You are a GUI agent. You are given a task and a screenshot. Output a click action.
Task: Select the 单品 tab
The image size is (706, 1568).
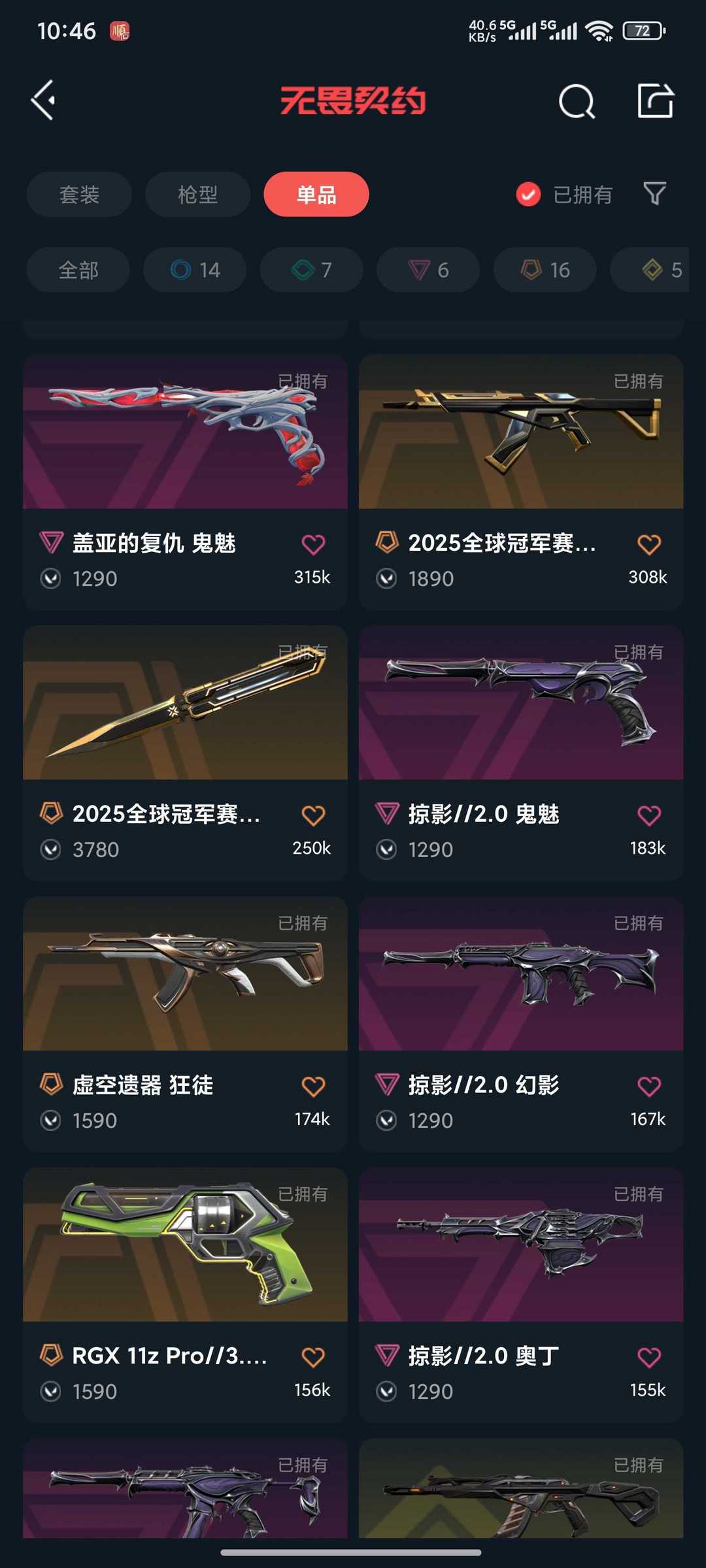(x=316, y=194)
